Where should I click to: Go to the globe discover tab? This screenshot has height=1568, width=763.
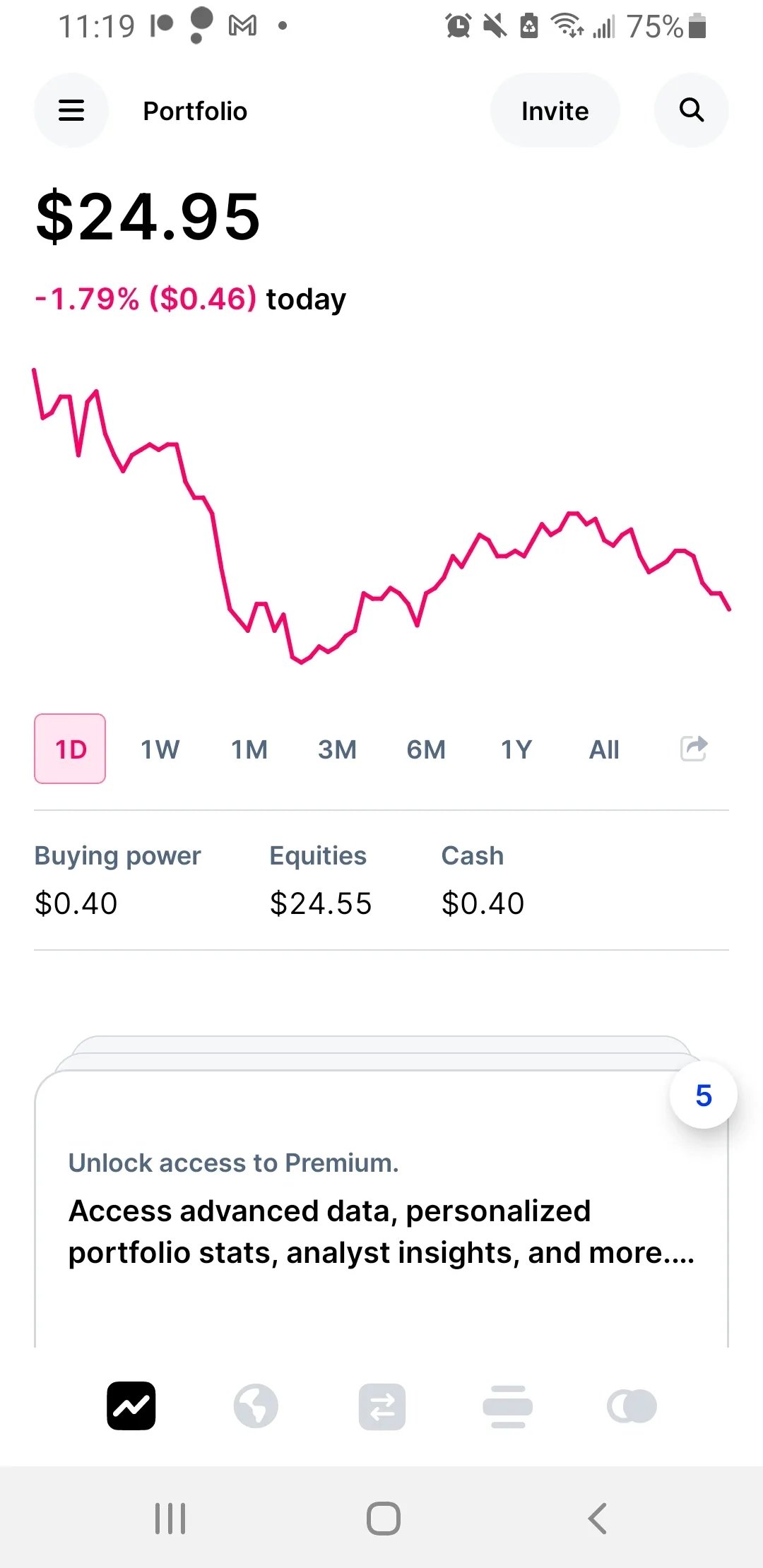[256, 1406]
